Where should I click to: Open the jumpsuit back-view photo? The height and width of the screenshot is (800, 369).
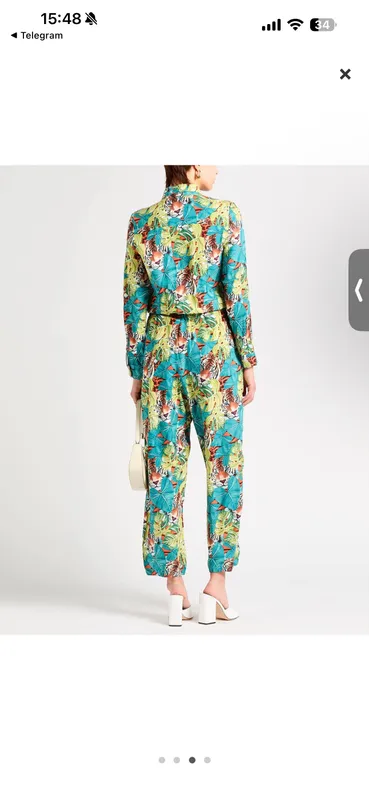(x=184, y=399)
